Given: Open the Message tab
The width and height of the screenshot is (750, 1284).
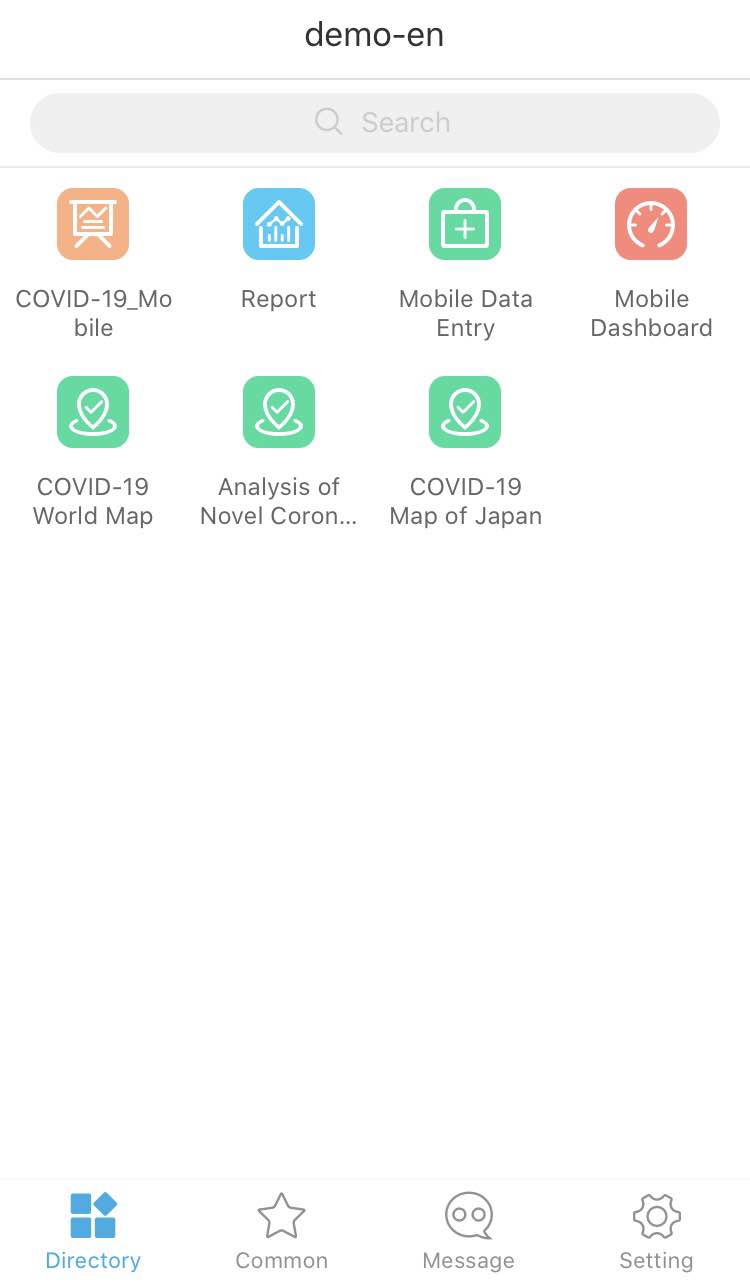Looking at the screenshot, I should pos(468,1230).
